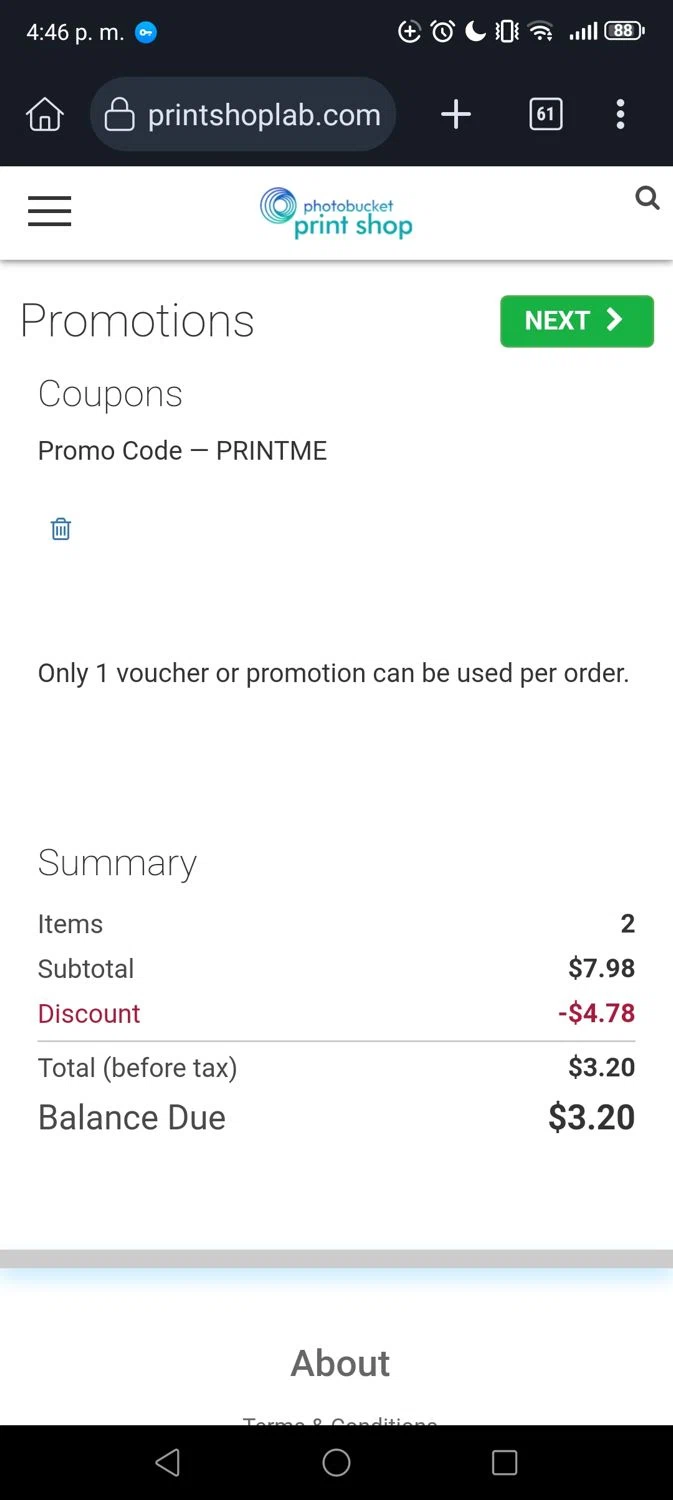Screen dimensions: 673x1500
Task: Open a new browser tab
Action: tap(455, 115)
